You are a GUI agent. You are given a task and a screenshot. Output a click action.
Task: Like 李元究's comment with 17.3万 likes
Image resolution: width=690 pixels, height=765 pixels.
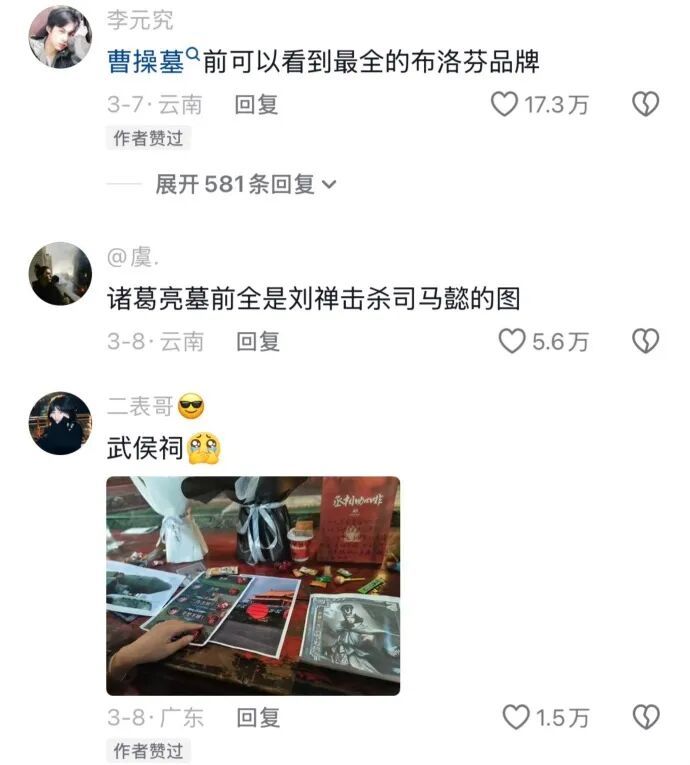[506, 104]
